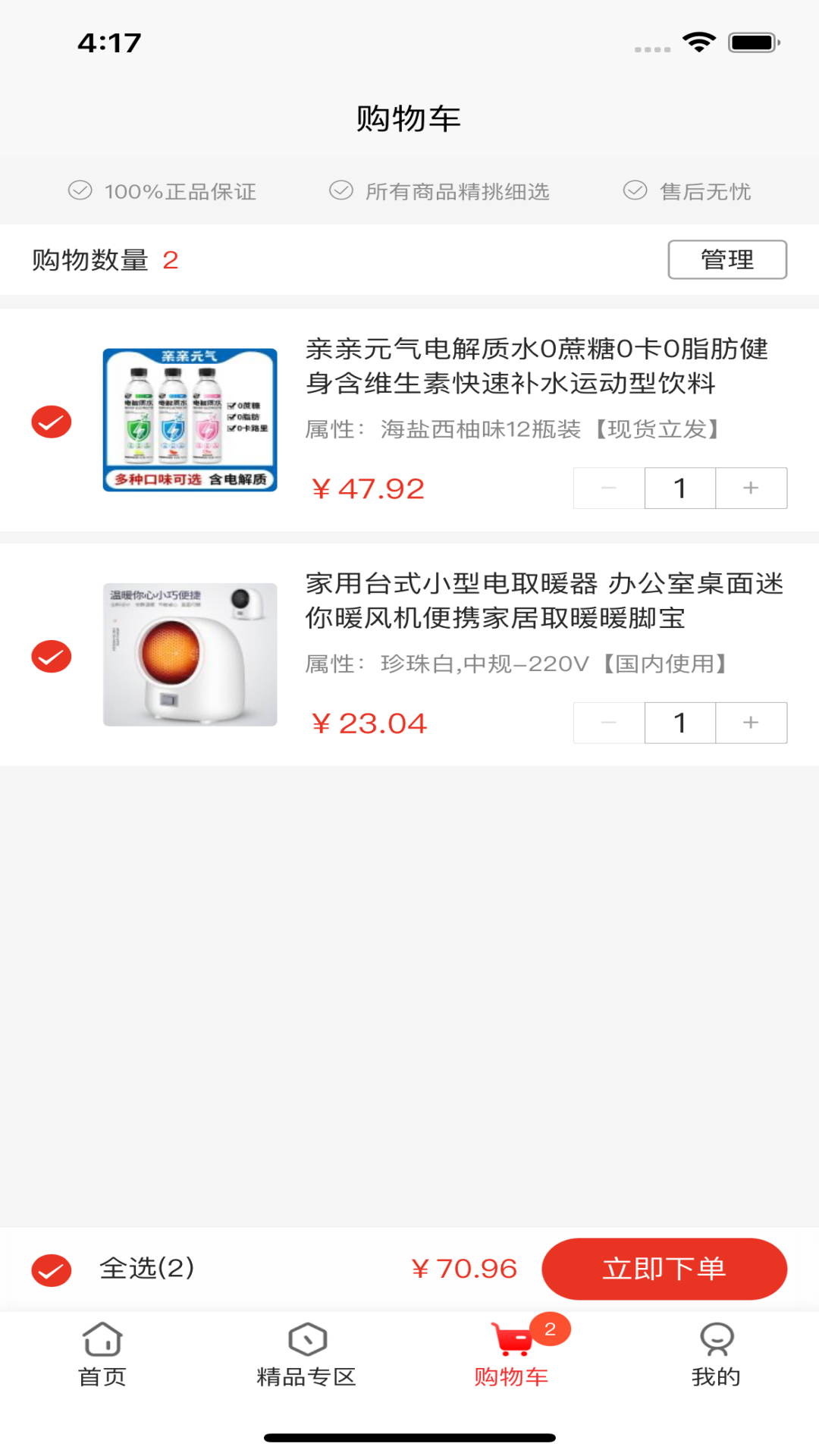
Task: Click the 售后无忧 checkmark icon
Action: [x=635, y=191]
